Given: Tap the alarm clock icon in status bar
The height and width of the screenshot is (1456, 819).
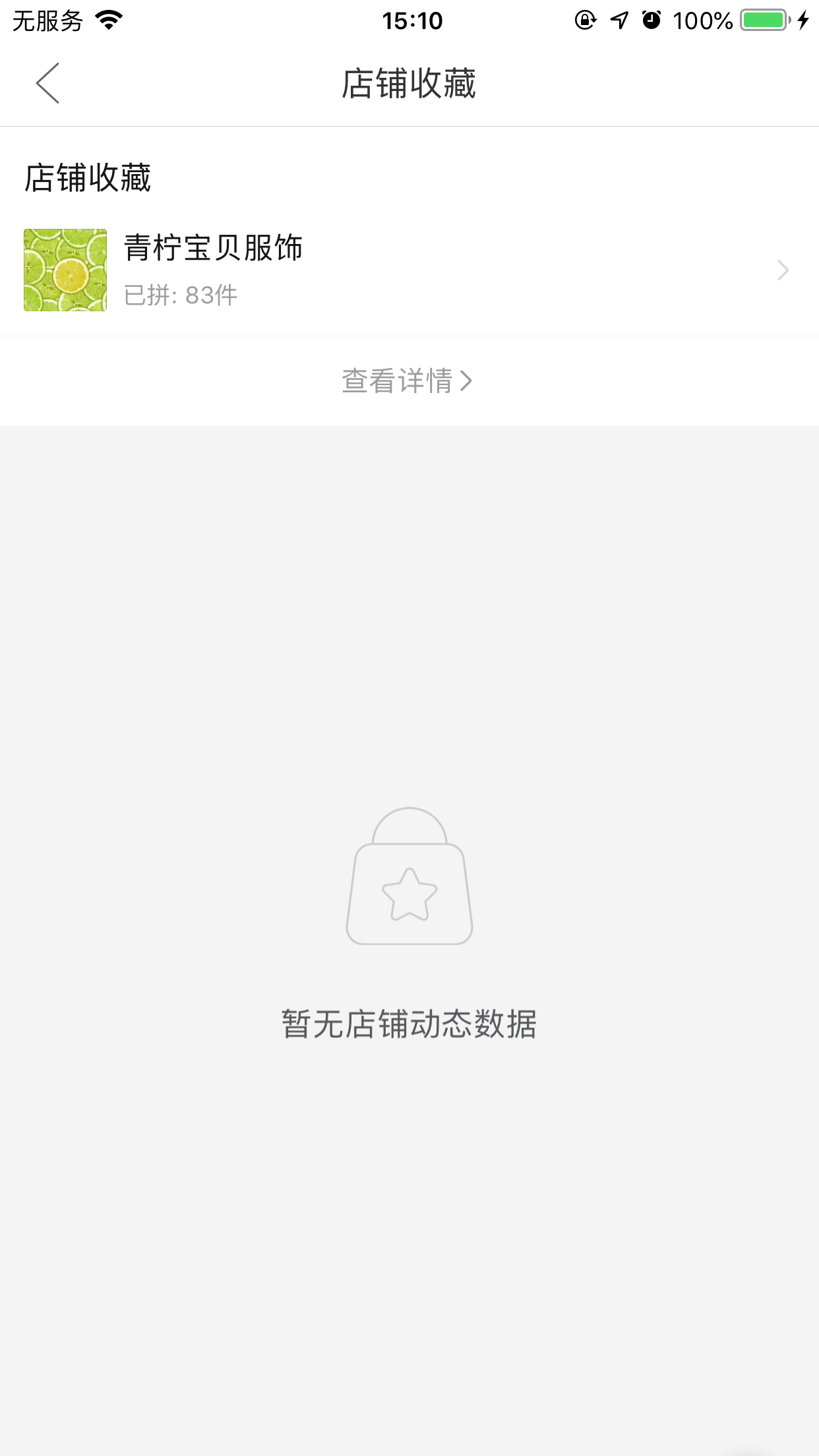Looking at the screenshot, I should 652,21.
